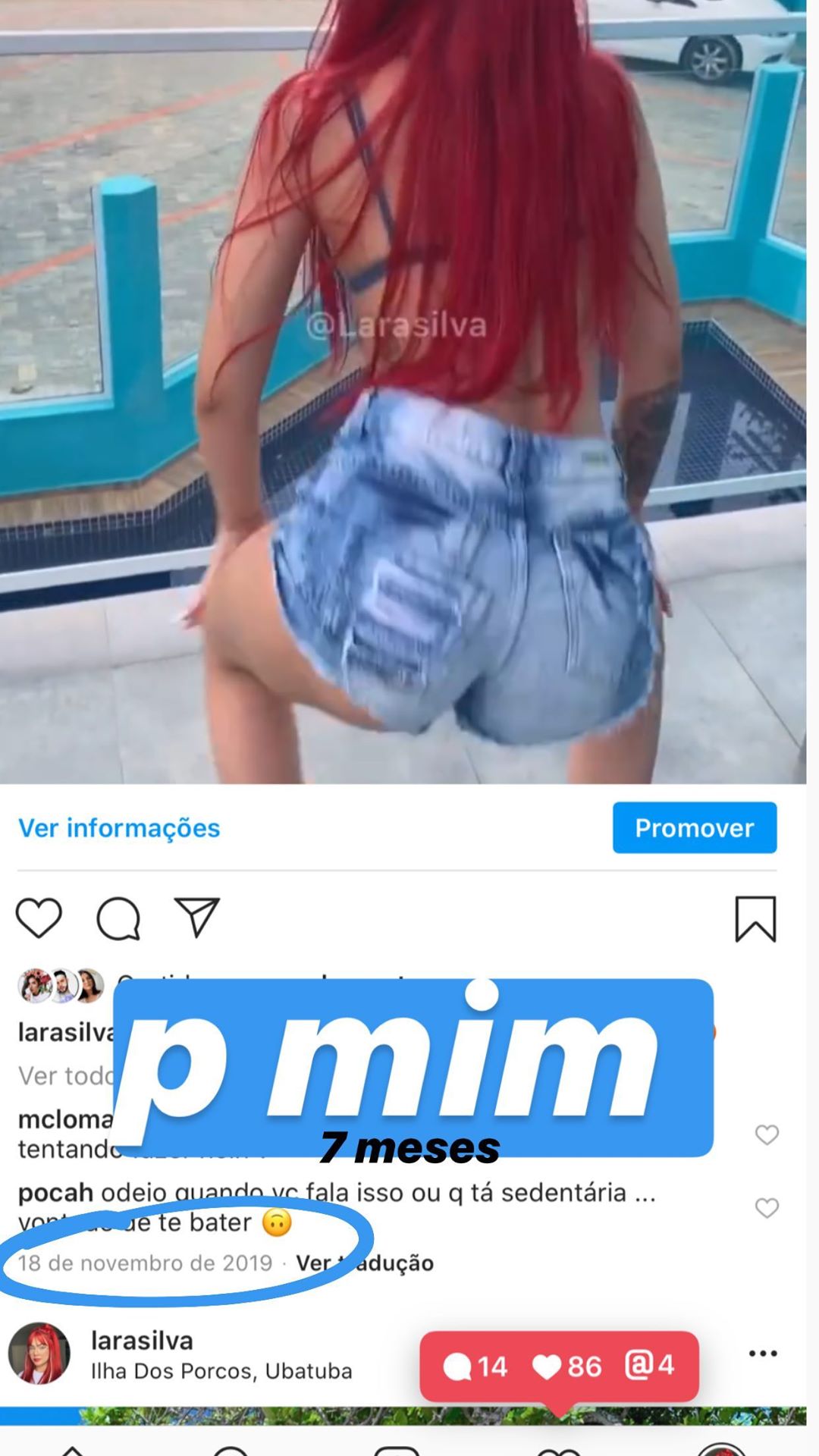The width and height of the screenshot is (819, 1456).
Task: Like mcloma's comment
Action: [767, 1134]
